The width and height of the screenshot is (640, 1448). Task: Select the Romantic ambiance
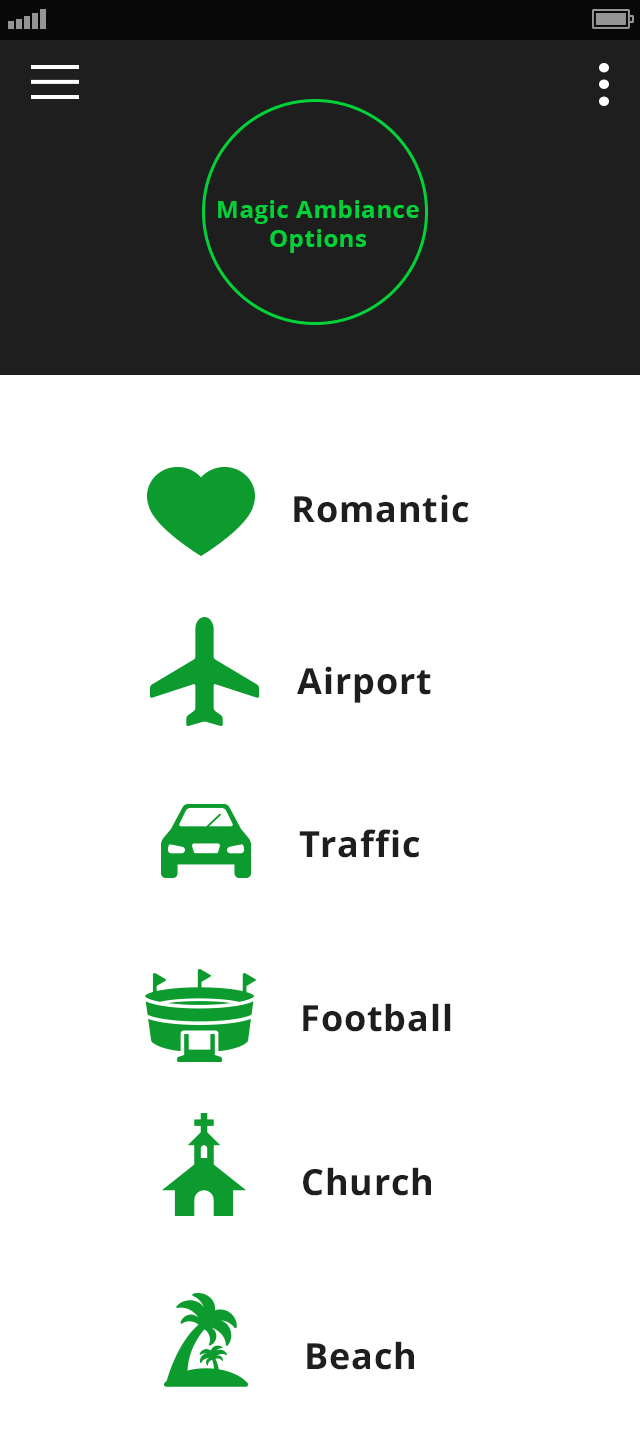tap(379, 509)
